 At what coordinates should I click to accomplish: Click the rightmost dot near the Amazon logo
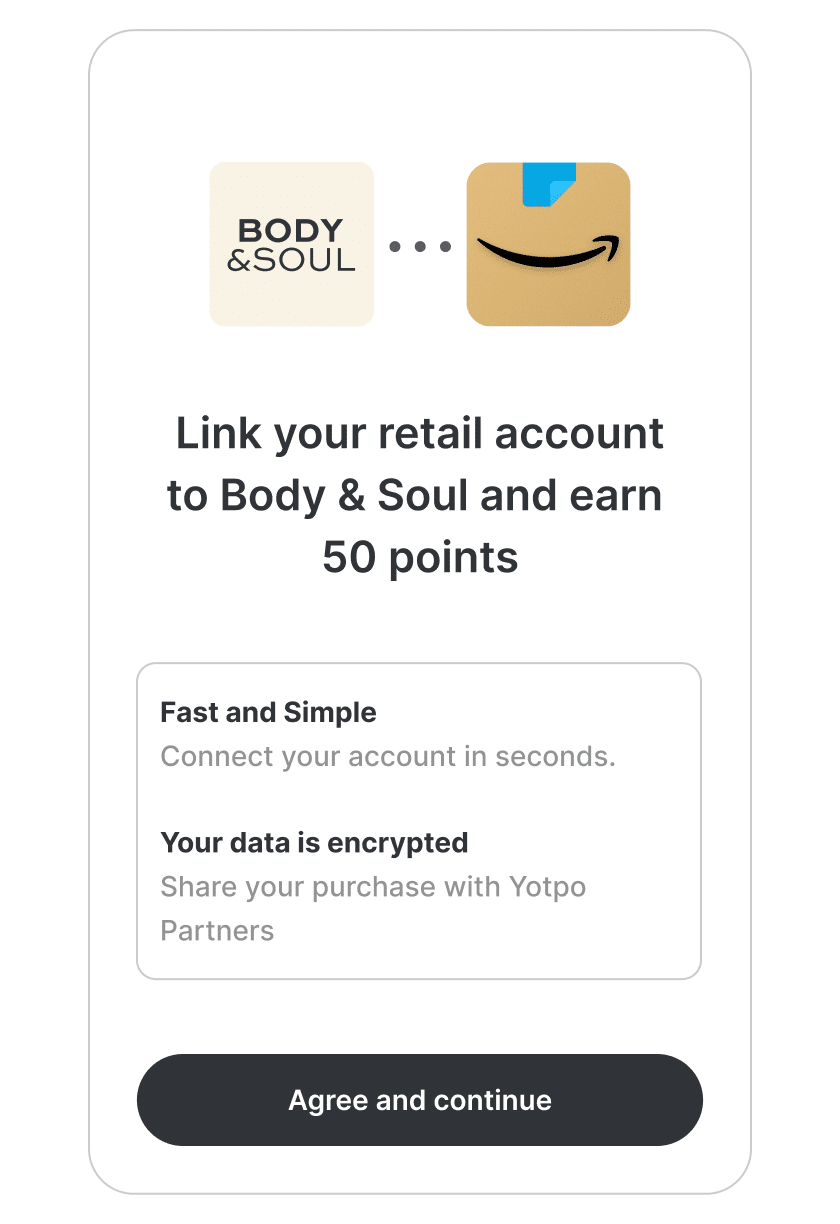[443, 245]
